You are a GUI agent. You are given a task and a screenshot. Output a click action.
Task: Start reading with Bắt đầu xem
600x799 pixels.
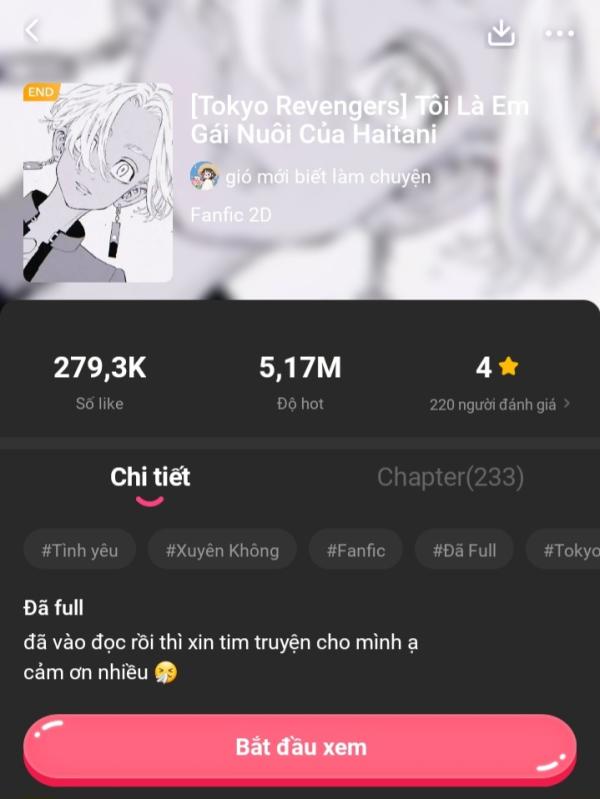(x=300, y=747)
